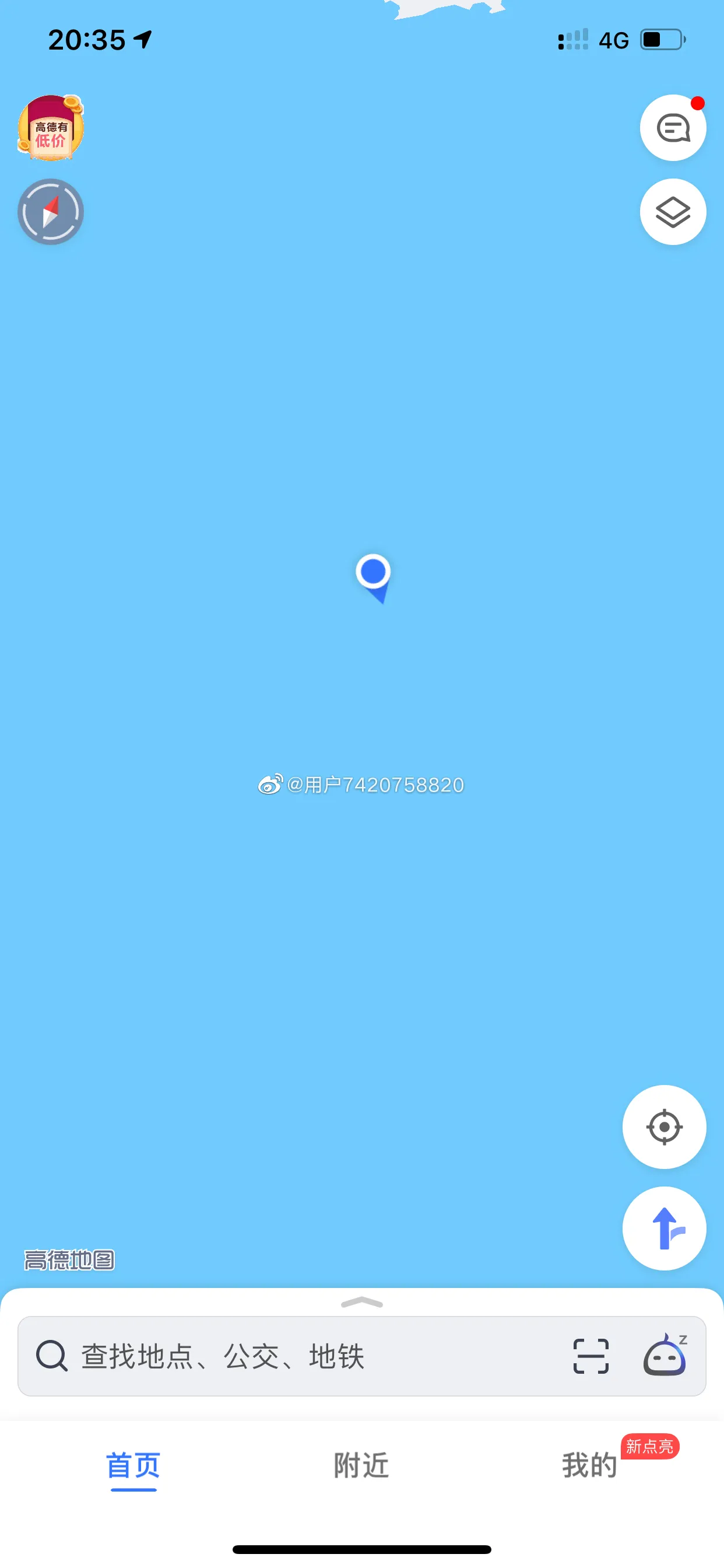Viewport: 724px width, 1568px height.
Task: Switch to the 我的 tab
Action: (x=589, y=1466)
